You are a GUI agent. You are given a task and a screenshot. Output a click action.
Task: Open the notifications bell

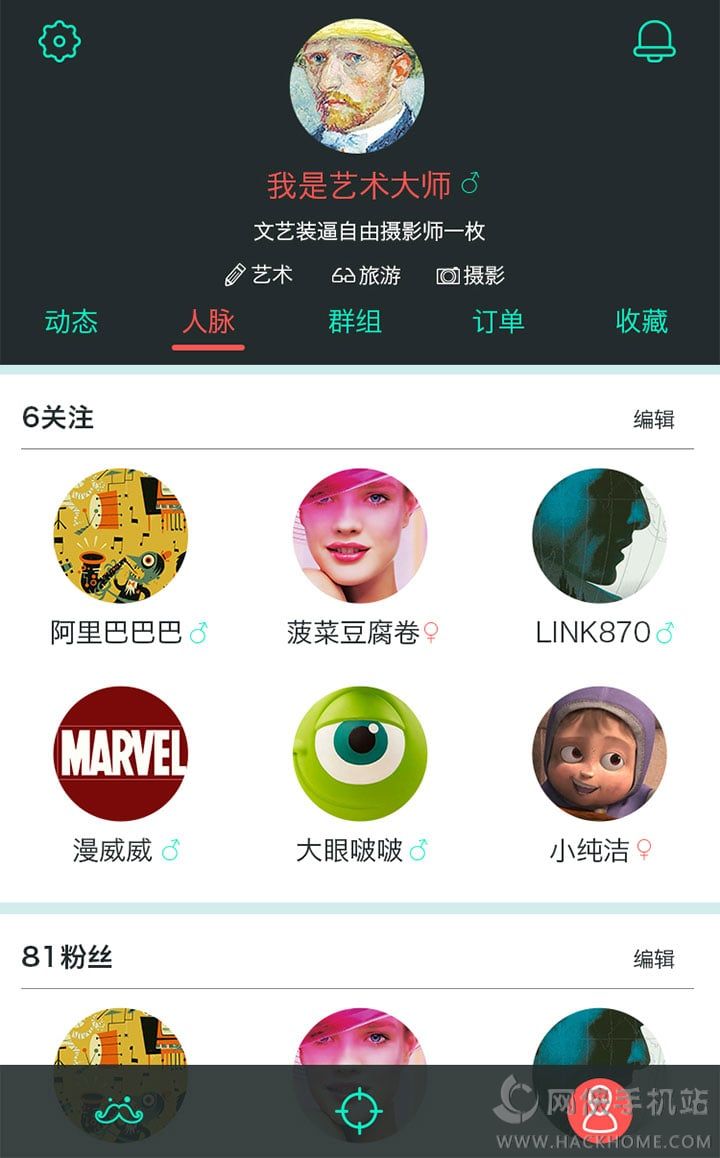tap(655, 41)
